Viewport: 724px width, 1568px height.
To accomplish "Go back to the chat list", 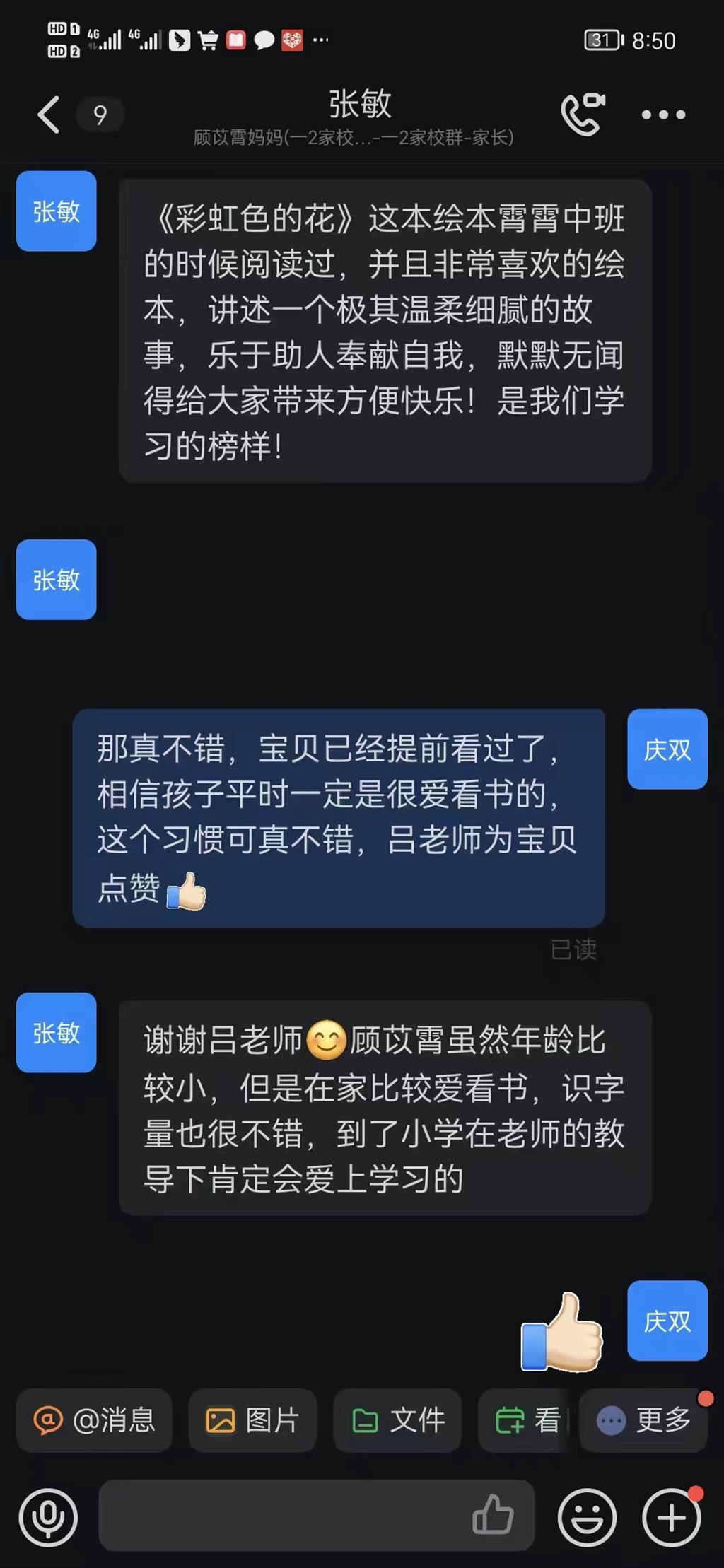I will coord(48,115).
